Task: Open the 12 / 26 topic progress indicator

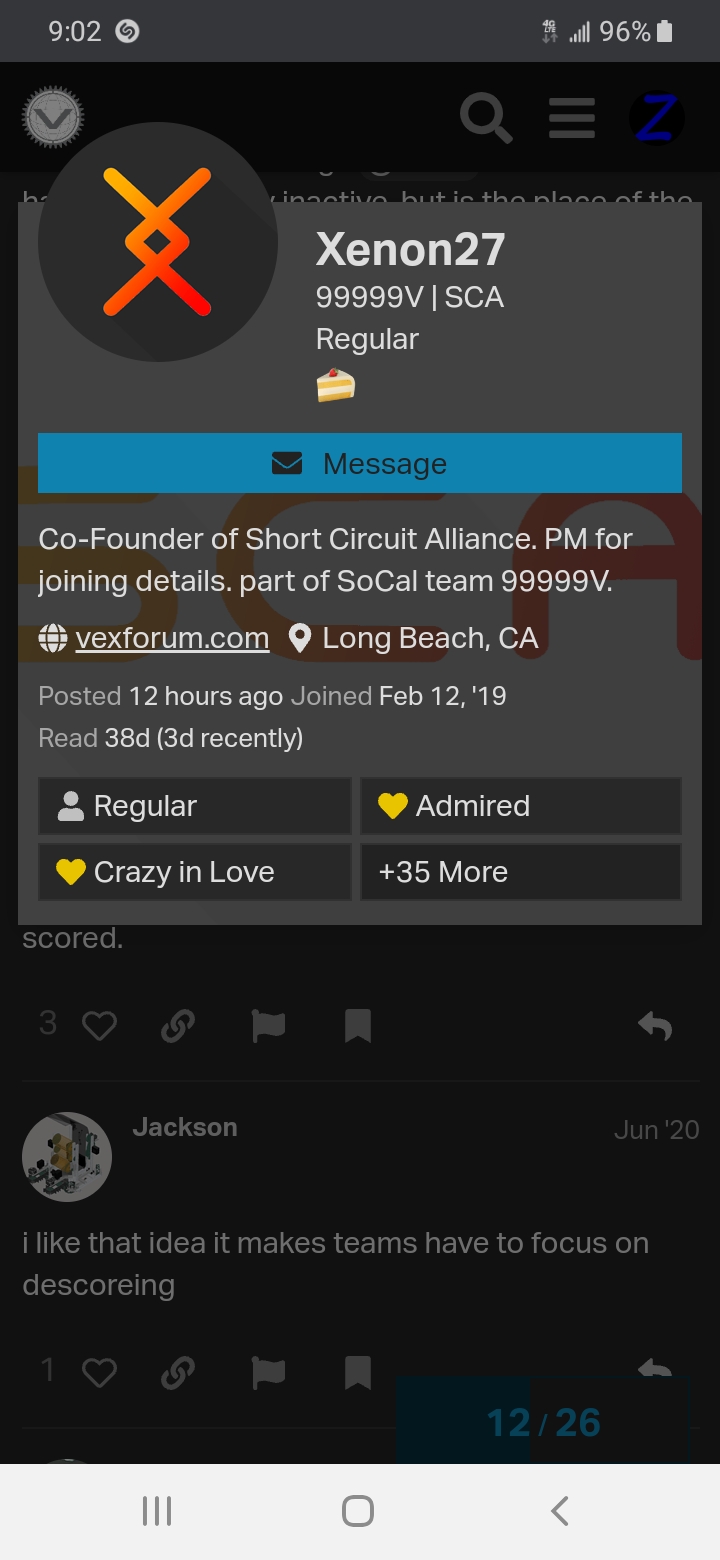Action: click(543, 1421)
